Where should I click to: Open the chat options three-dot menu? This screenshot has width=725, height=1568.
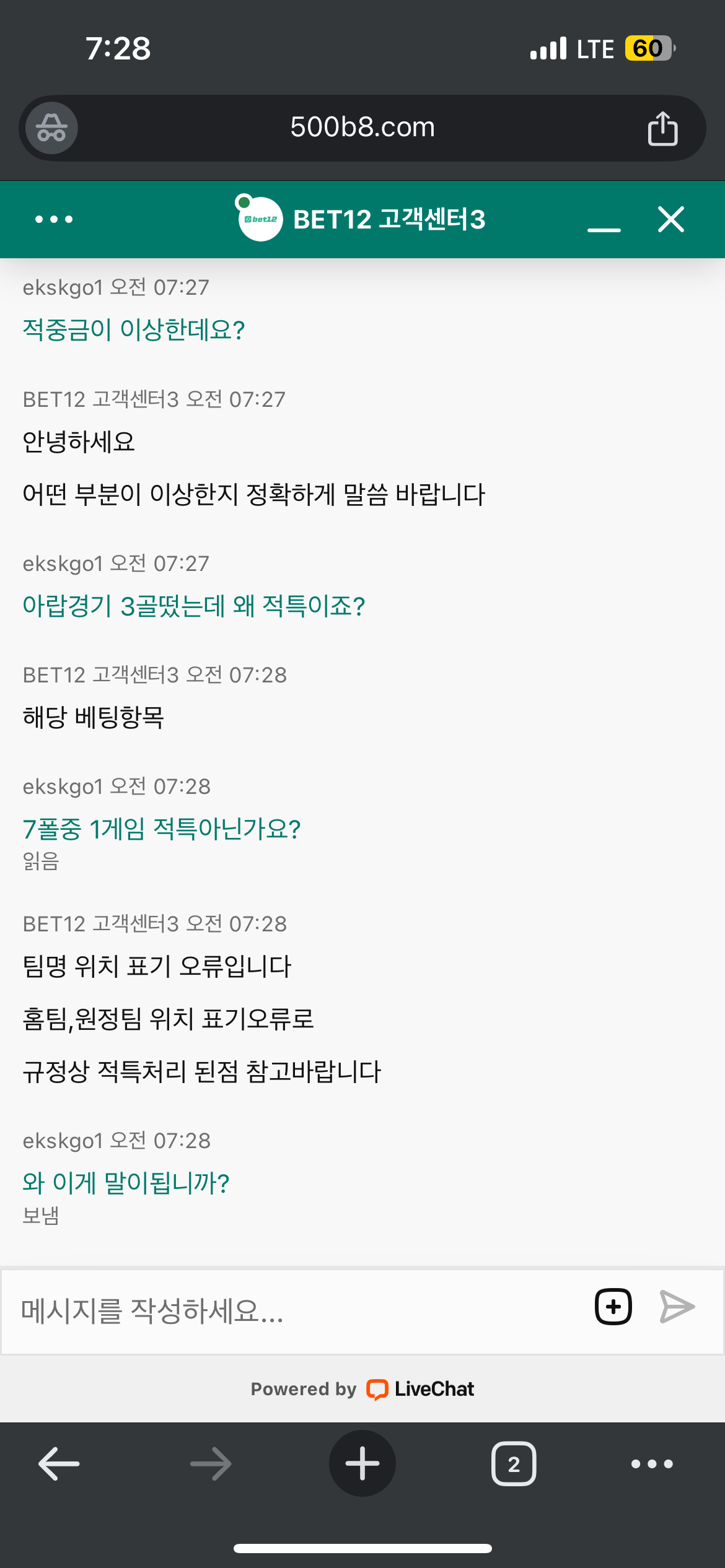(x=54, y=219)
